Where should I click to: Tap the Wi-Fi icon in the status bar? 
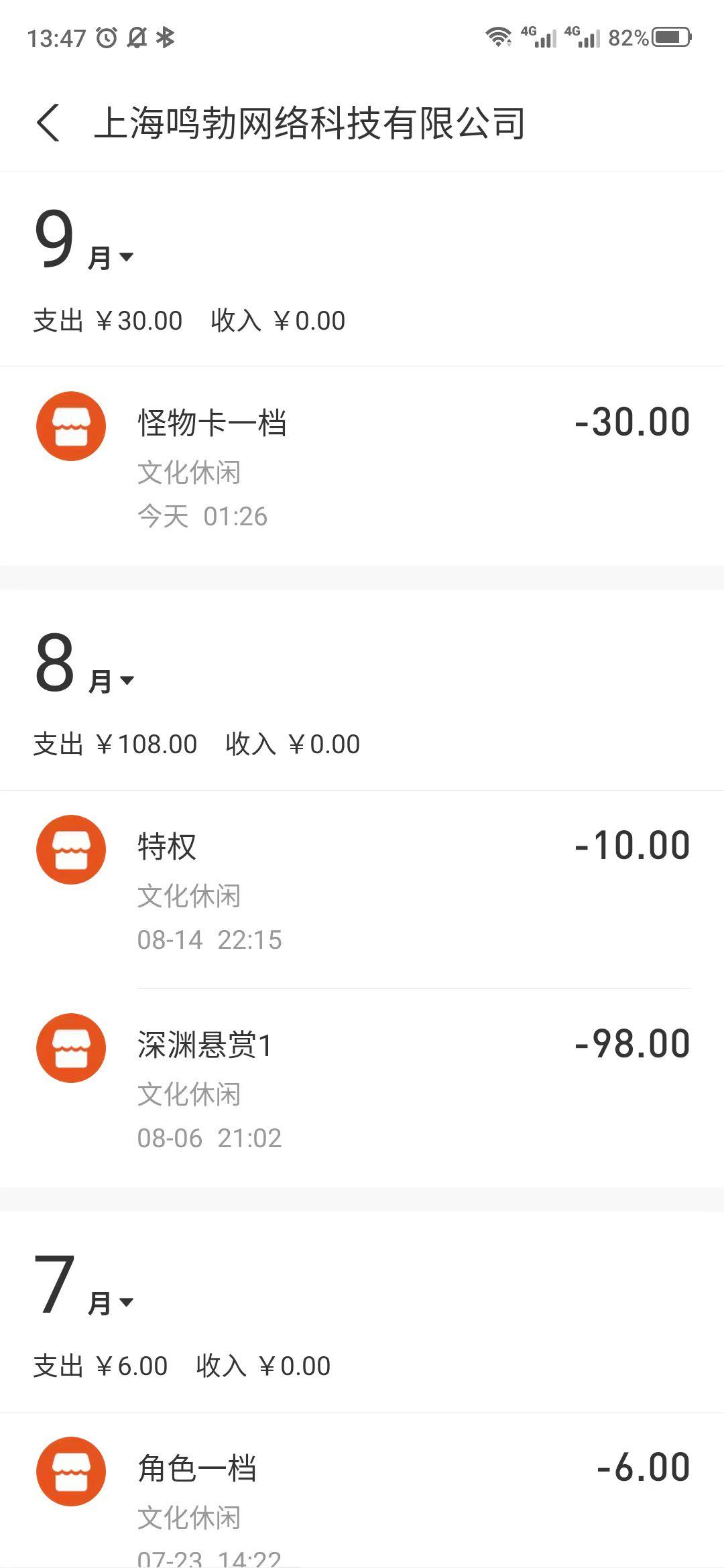(499, 38)
